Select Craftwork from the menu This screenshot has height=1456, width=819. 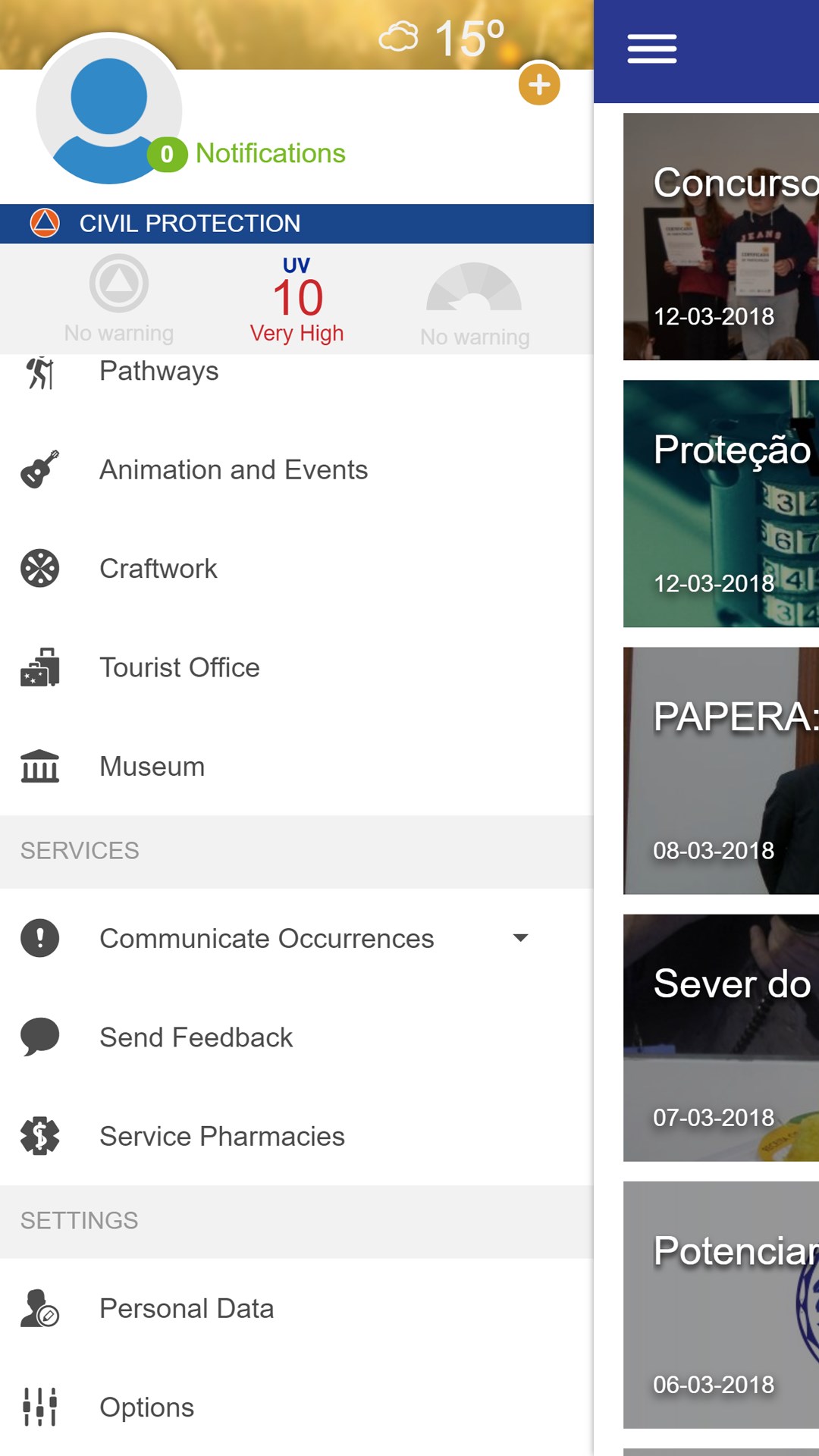pyautogui.click(x=158, y=569)
